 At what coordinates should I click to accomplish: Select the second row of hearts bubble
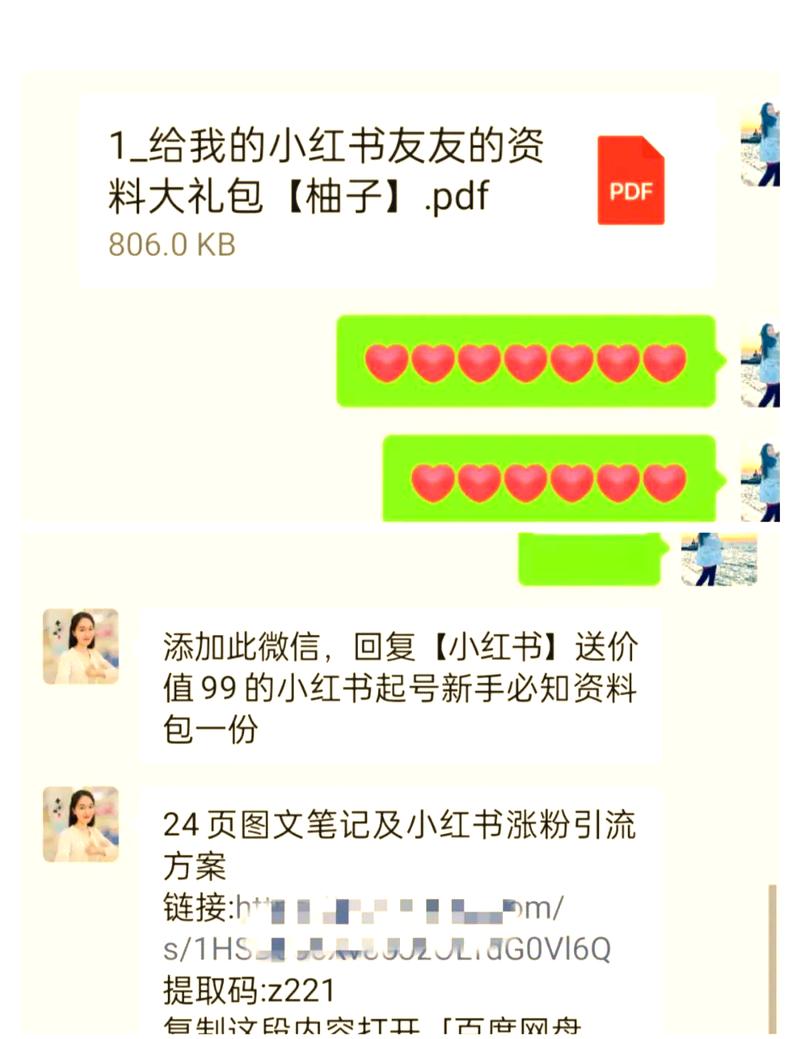550,477
